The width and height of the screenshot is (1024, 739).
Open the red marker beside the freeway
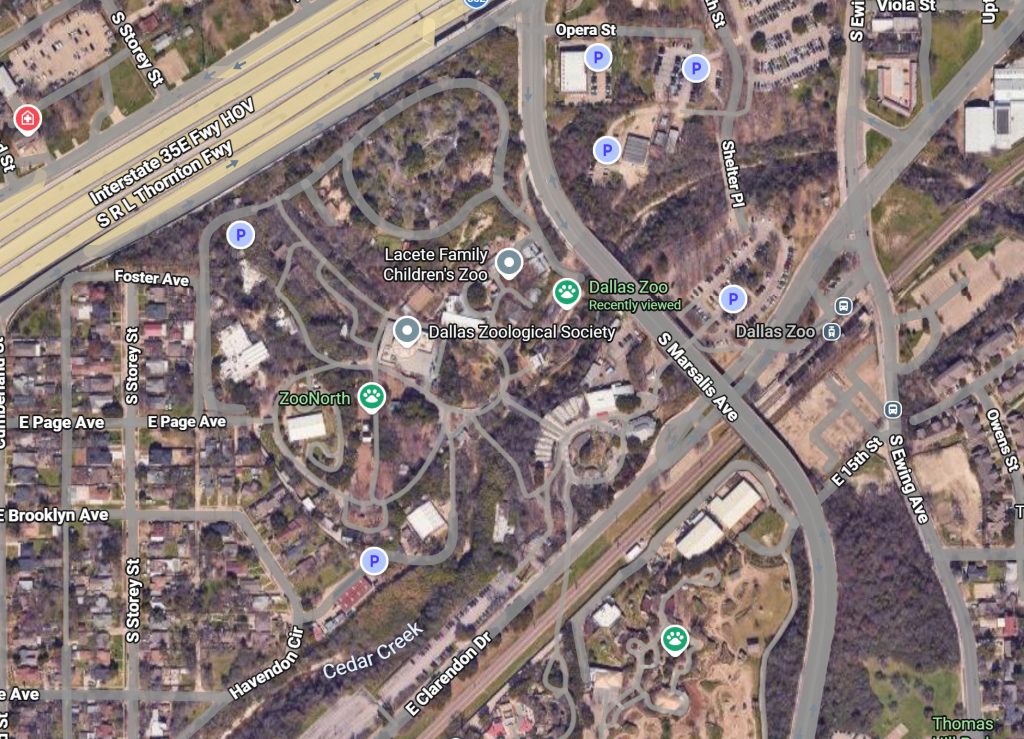(27, 119)
